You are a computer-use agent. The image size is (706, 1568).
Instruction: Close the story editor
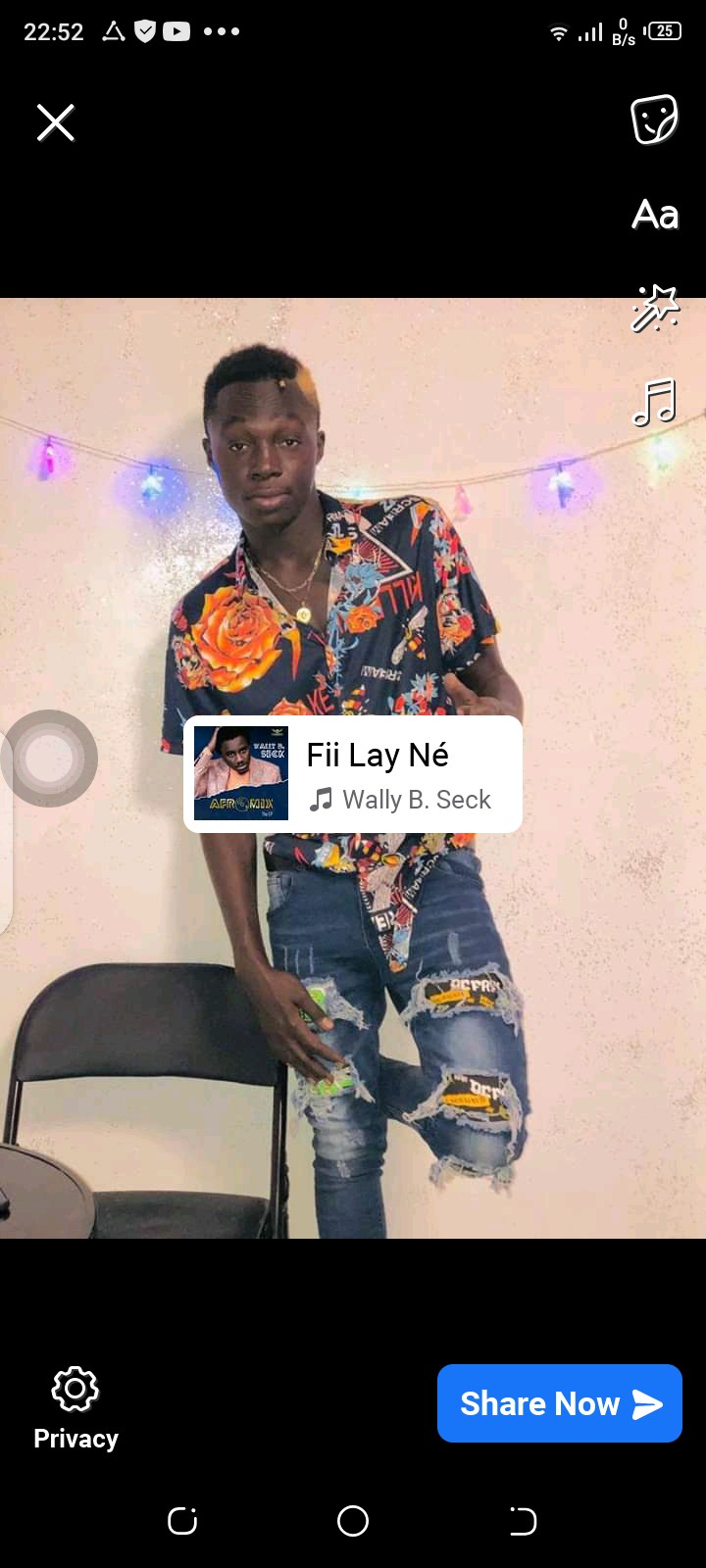coord(56,123)
